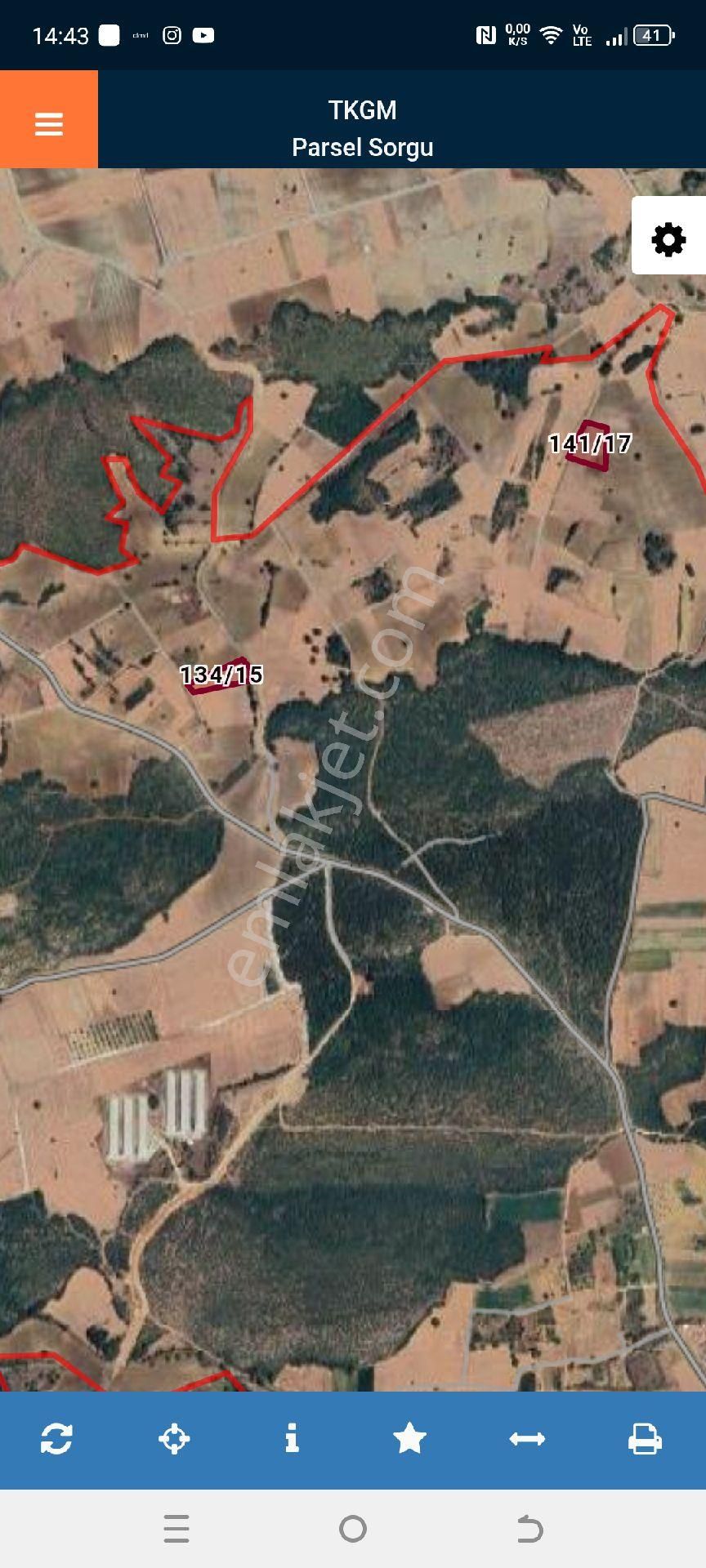Show parcel information
Image resolution: width=706 pixels, height=1568 pixels.
292,1438
